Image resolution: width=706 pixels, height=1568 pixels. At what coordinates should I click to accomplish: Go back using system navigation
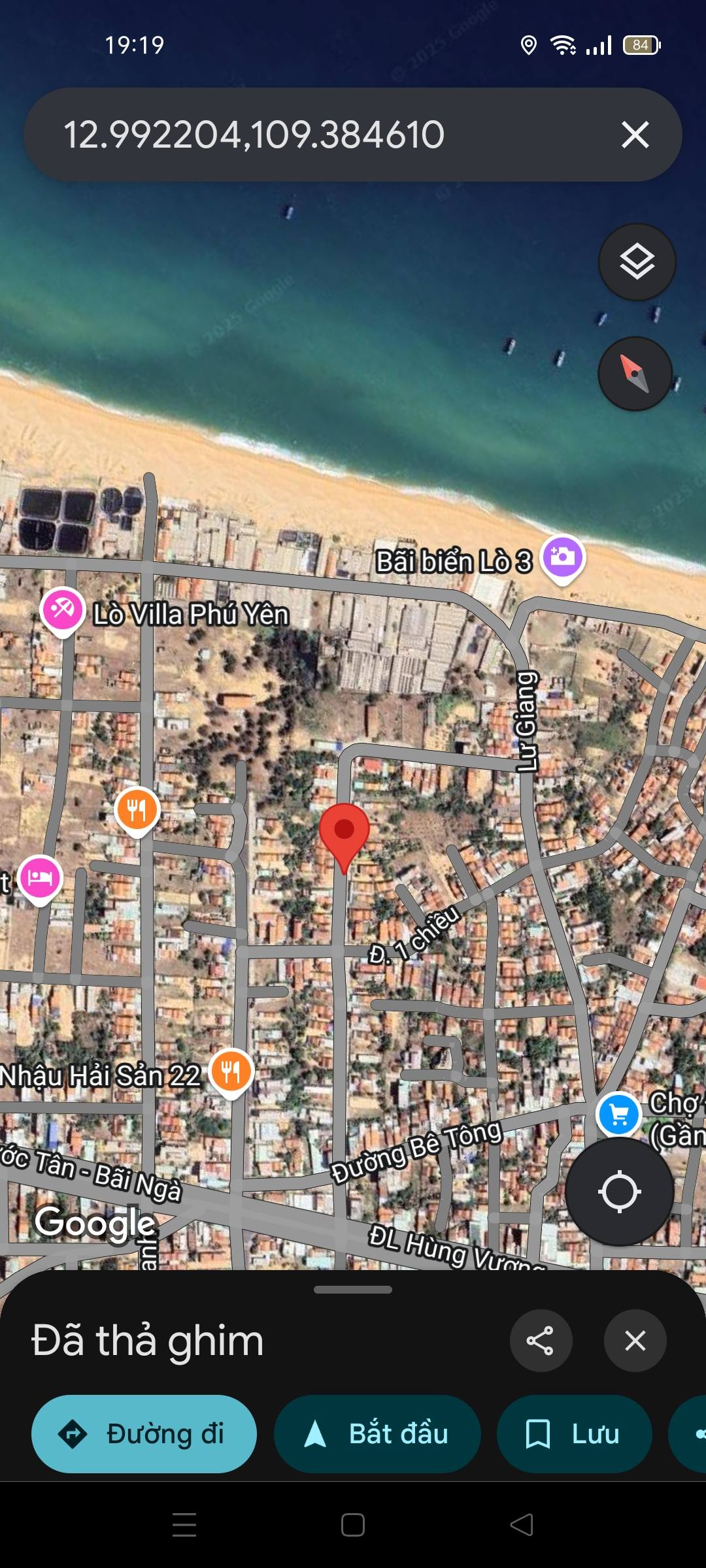[x=521, y=1525]
